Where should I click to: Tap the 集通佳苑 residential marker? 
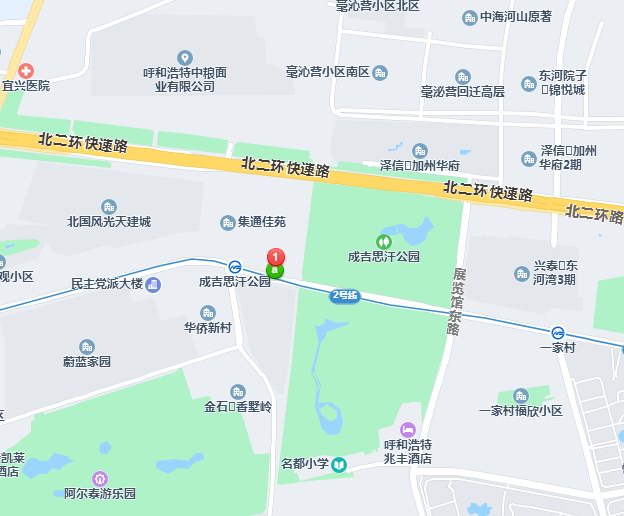(x=228, y=222)
